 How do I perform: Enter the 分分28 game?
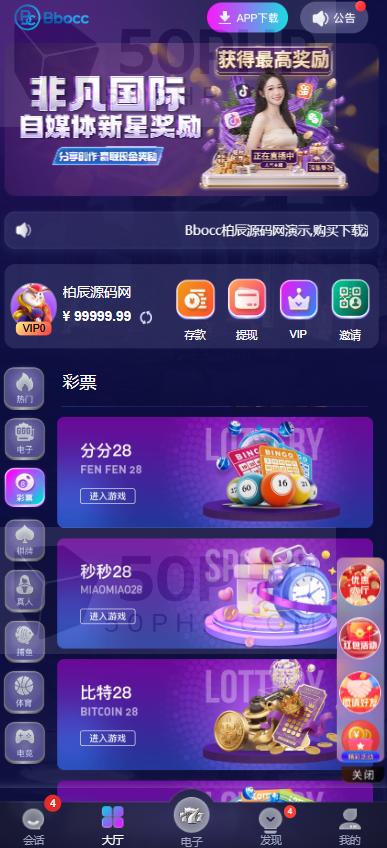[x=108, y=496]
